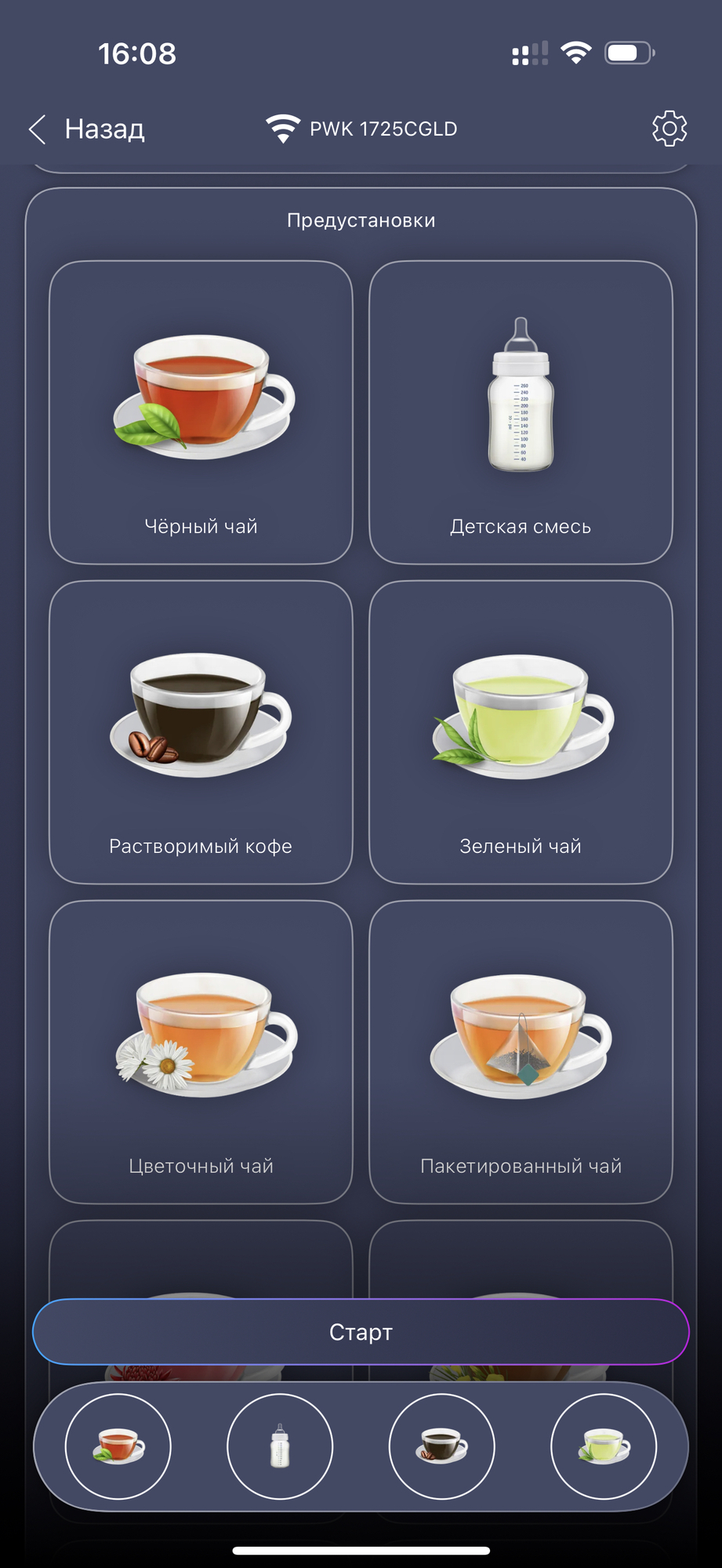Image resolution: width=722 pixels, height=1568 pixels.
Task: Open the settings gear
Action: pos(669,129)
